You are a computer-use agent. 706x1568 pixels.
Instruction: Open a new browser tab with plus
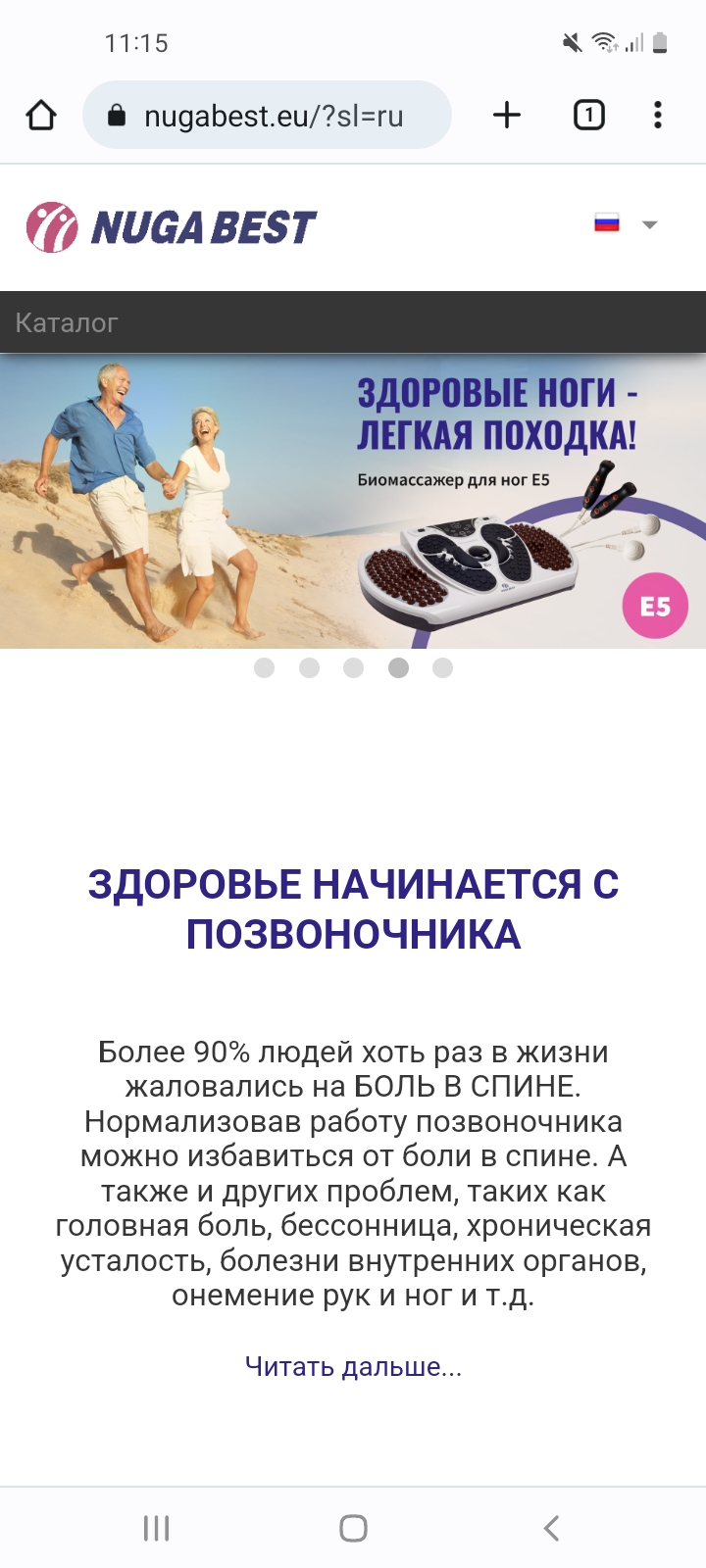[x=507, y=116]
